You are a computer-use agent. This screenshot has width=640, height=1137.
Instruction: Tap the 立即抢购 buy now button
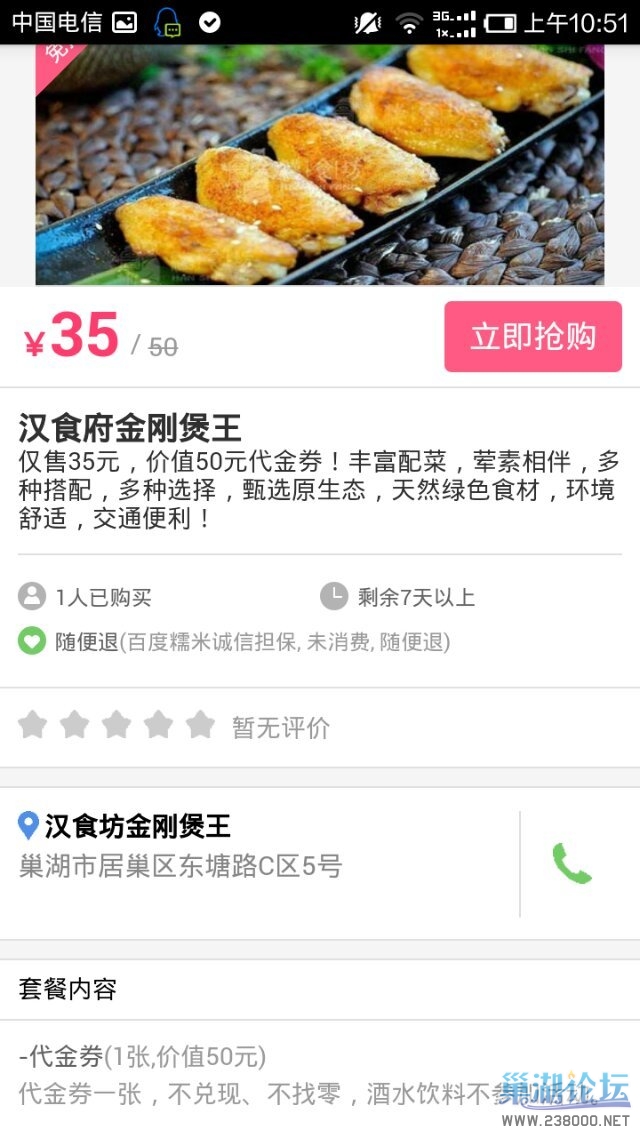(533, 337)
